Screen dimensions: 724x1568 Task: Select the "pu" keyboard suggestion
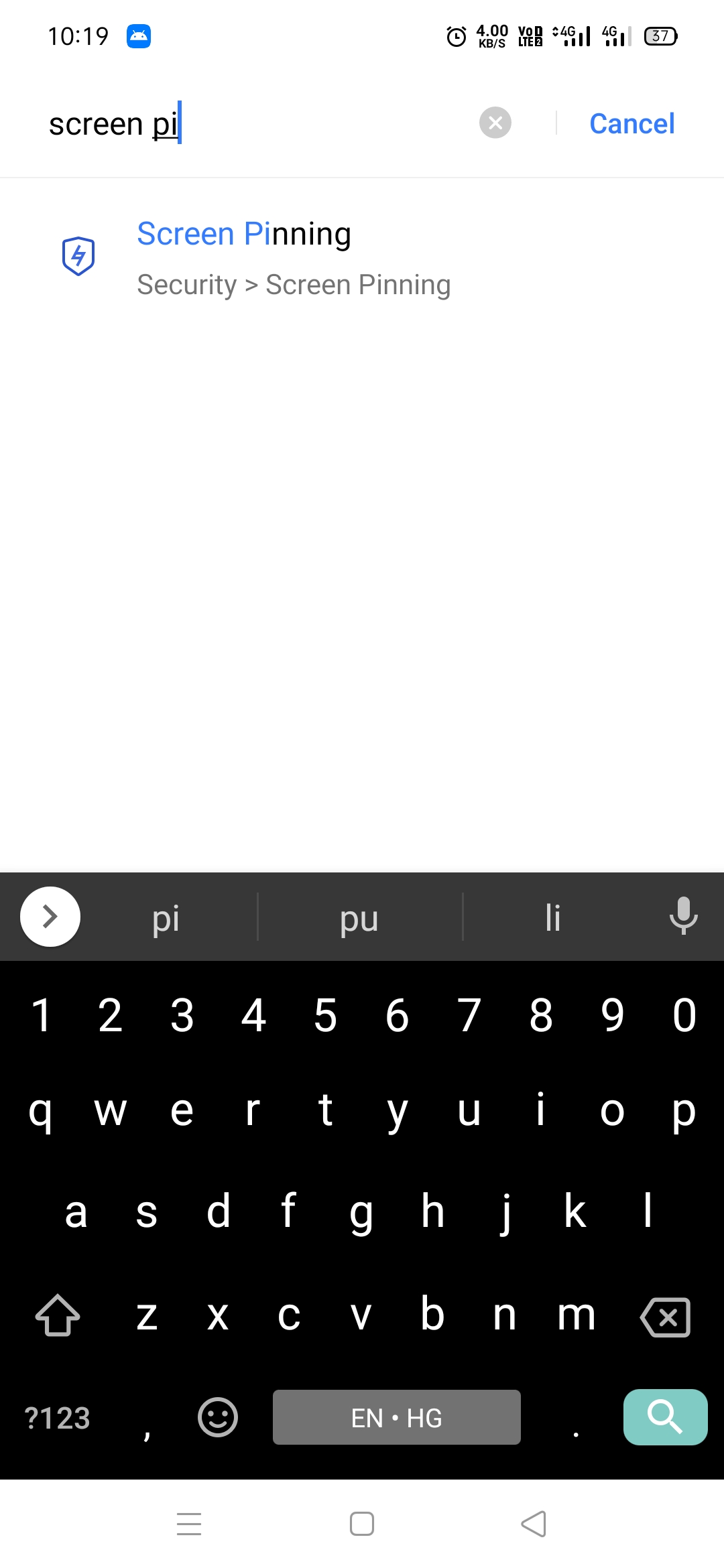click(x=359, y=917)
